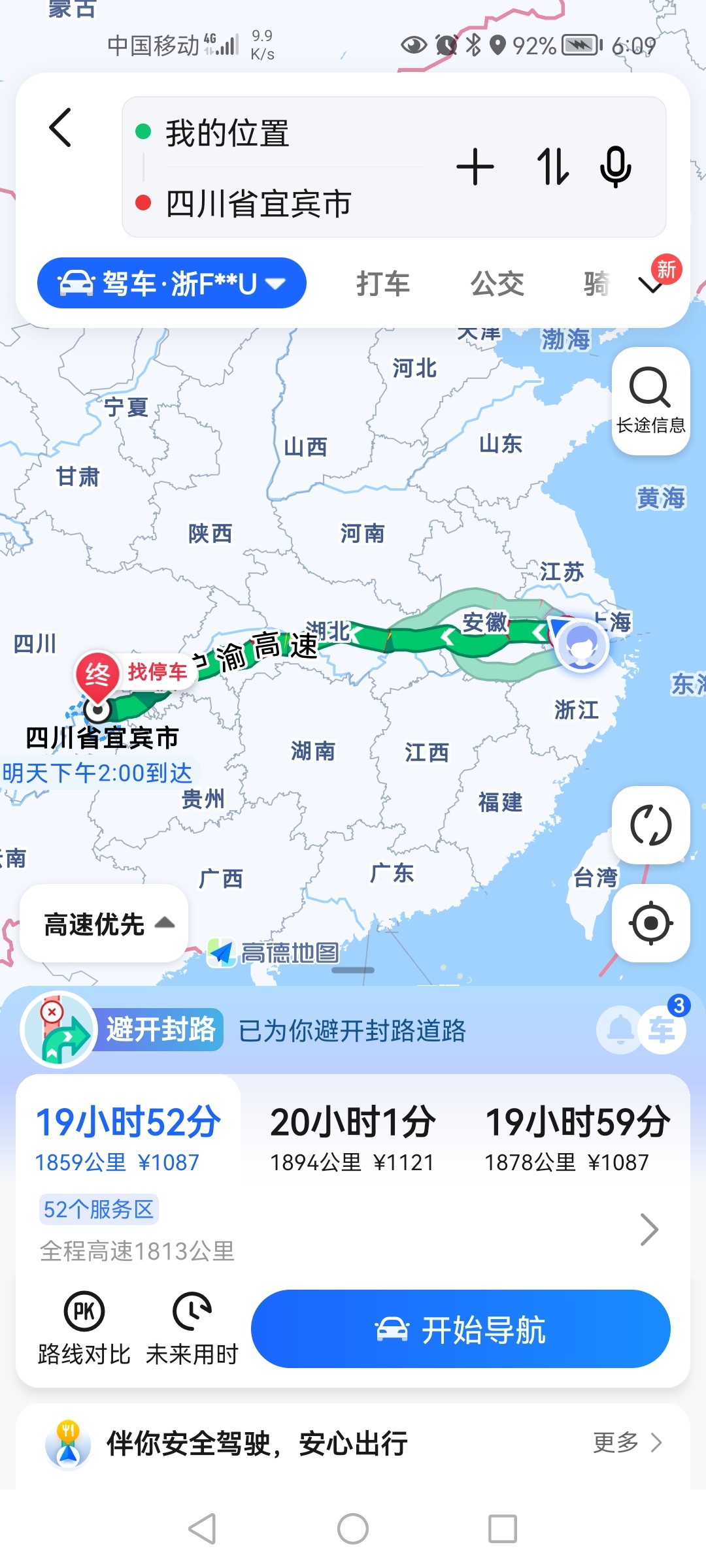The width and height of the screenshot is (706, 1568).
Task: Add a waypoint with the plus icon
Action: tap(475, 167)
